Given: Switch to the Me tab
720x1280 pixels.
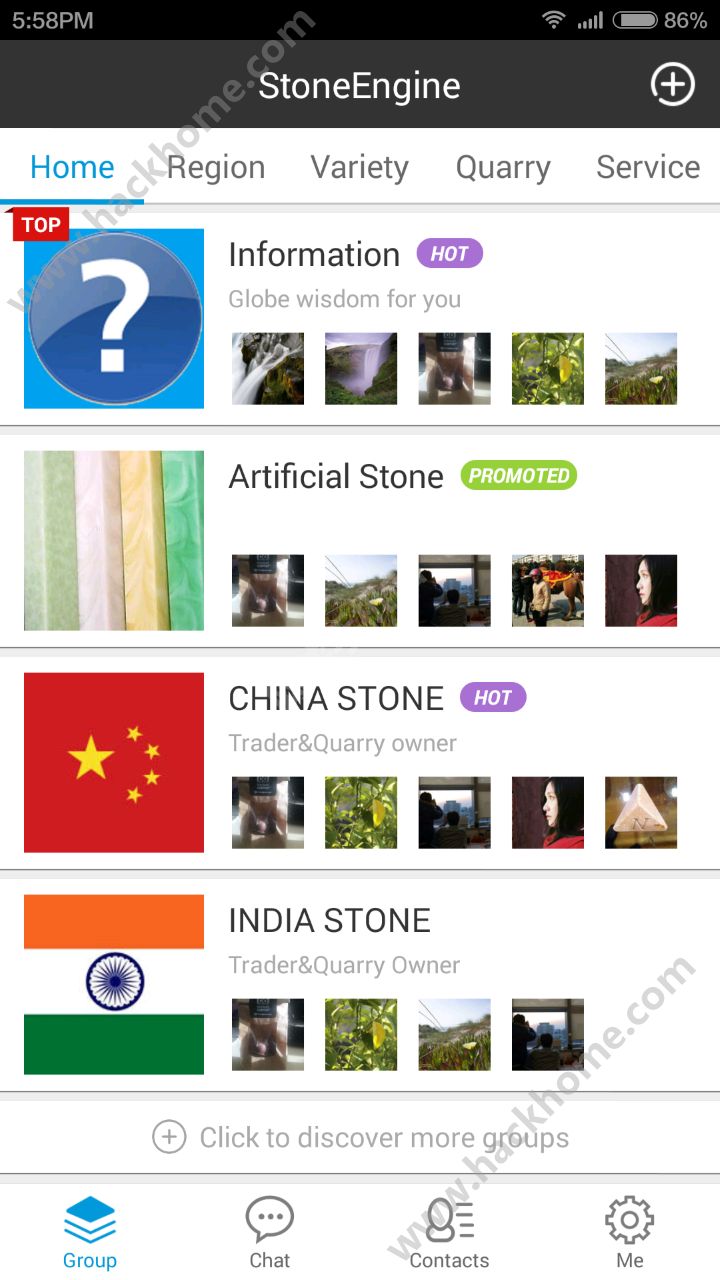Looking at the screenshot, I should point(629,1232).
